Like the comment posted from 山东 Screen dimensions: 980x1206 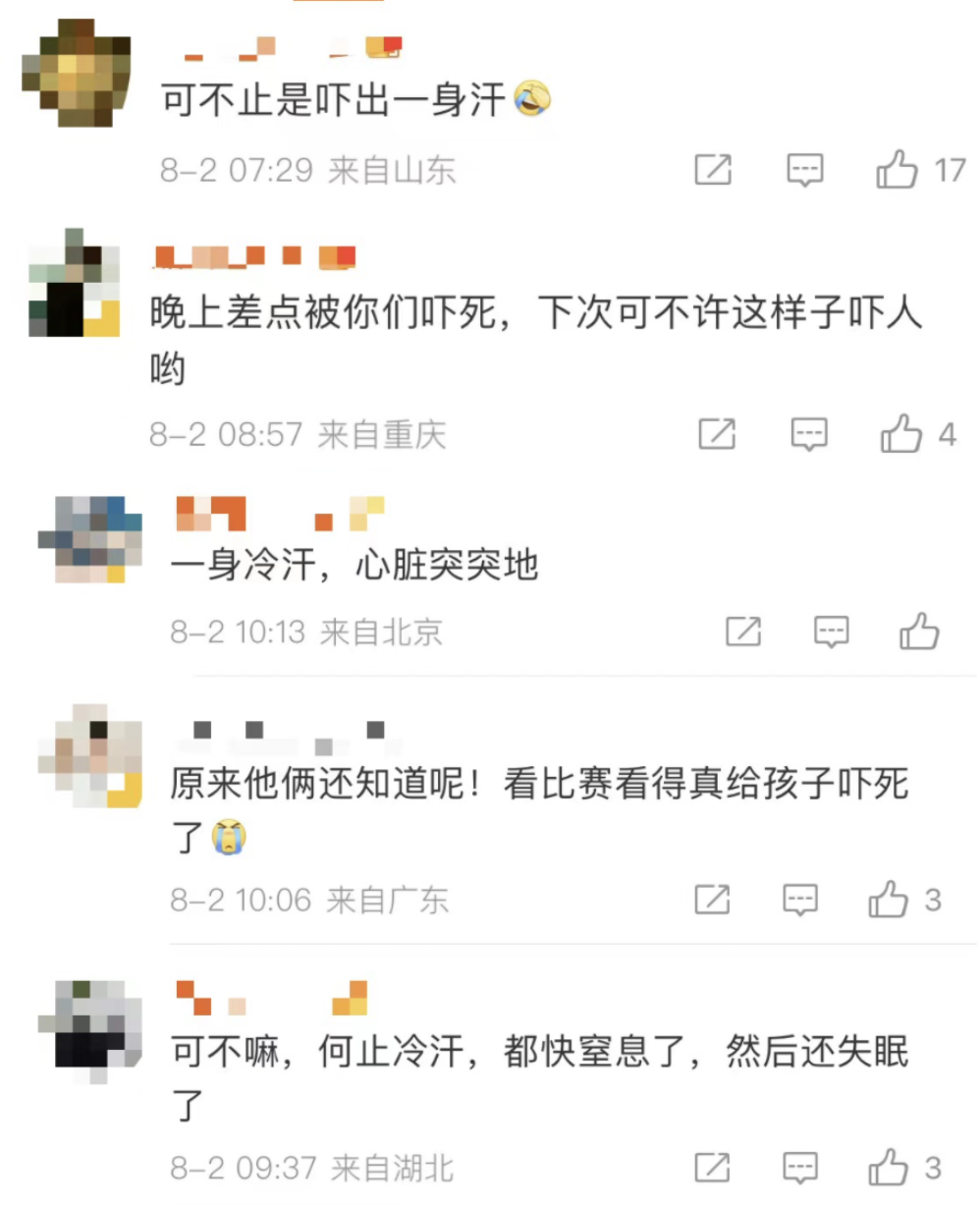(898, 170)
